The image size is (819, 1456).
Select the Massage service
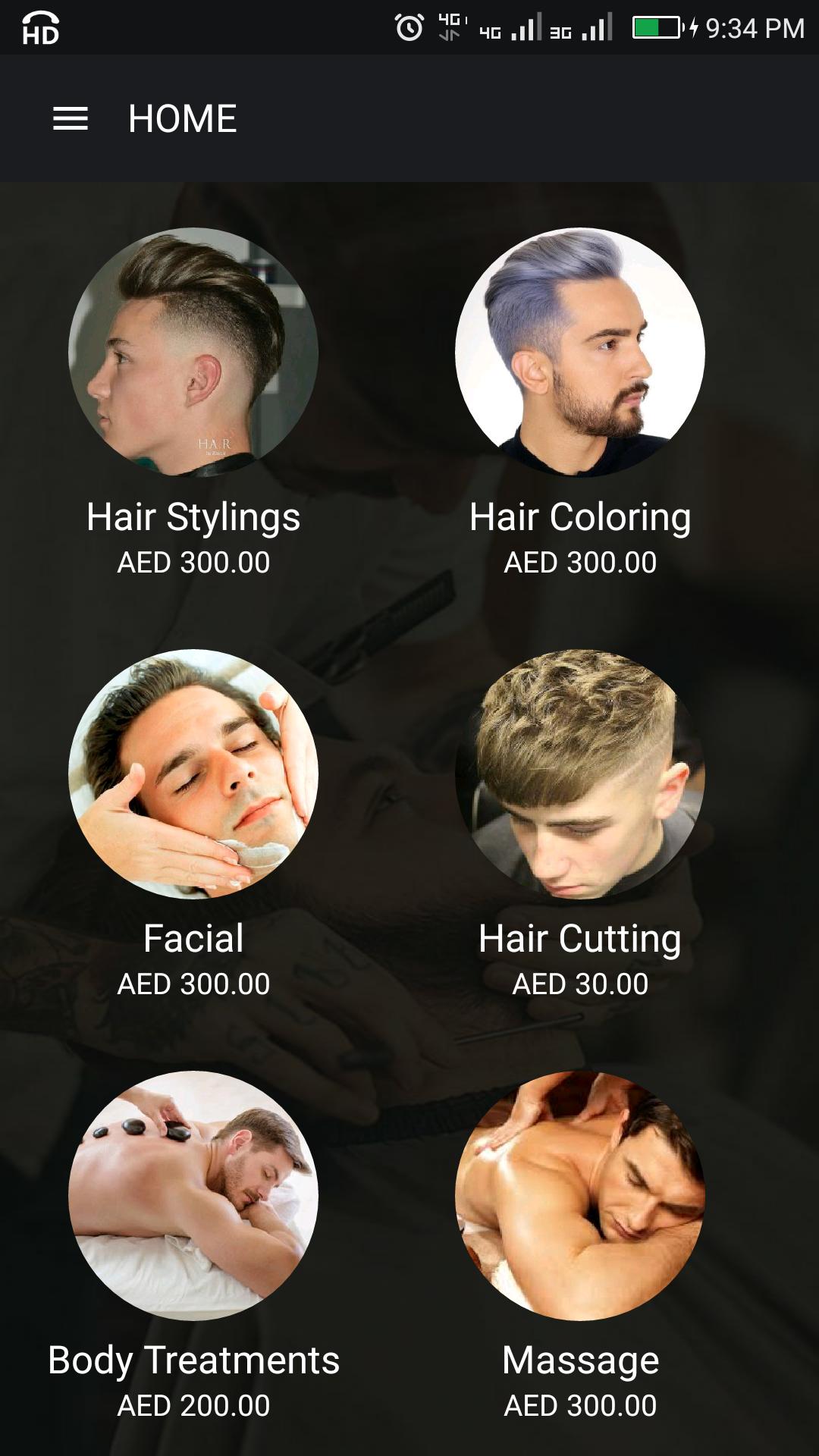pos(580,1196)
